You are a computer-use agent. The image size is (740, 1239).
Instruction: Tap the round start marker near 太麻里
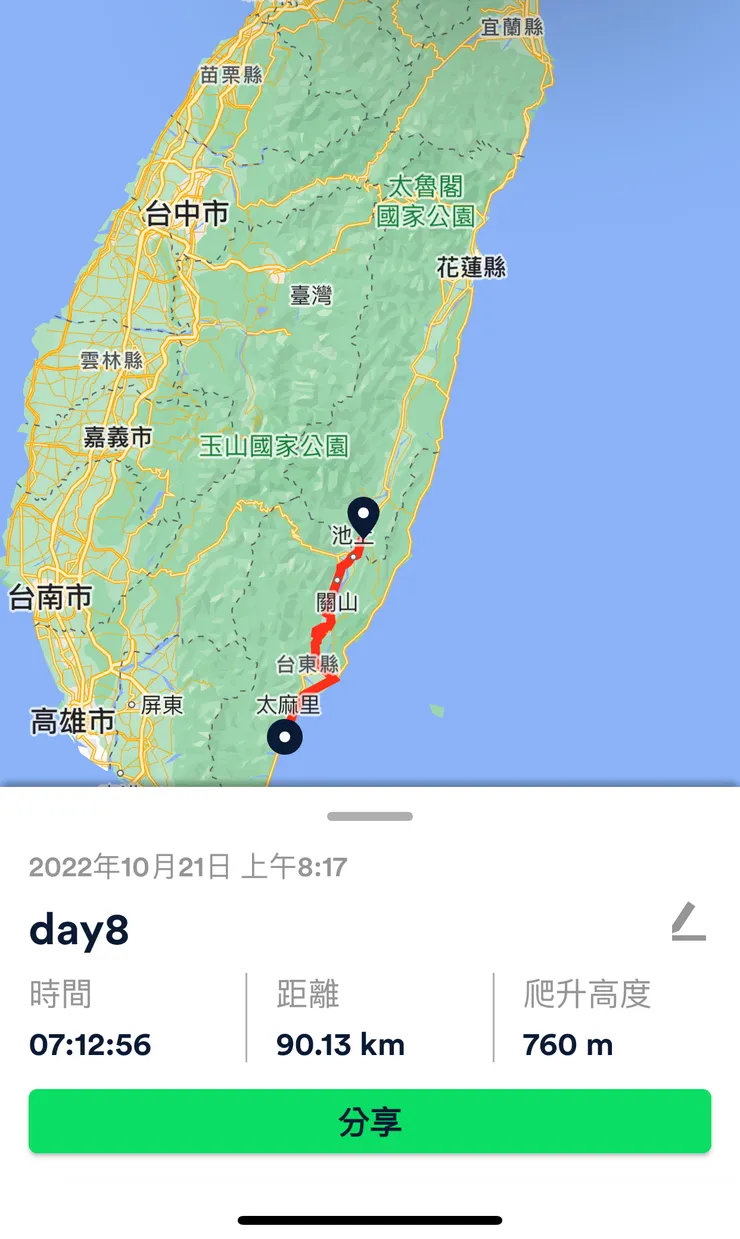[285, 737]
